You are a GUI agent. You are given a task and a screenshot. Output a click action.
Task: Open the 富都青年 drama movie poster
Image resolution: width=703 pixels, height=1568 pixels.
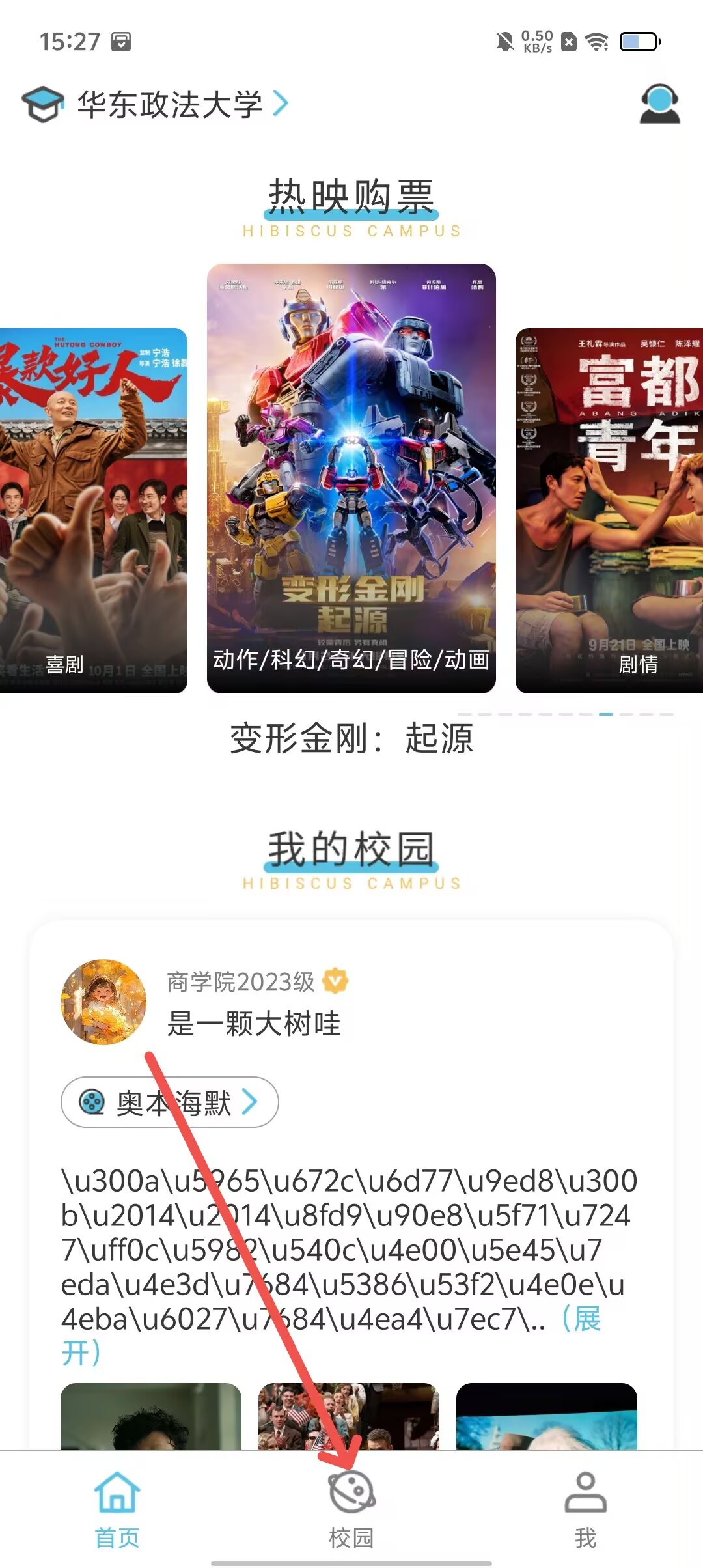(x=609, y=511)
